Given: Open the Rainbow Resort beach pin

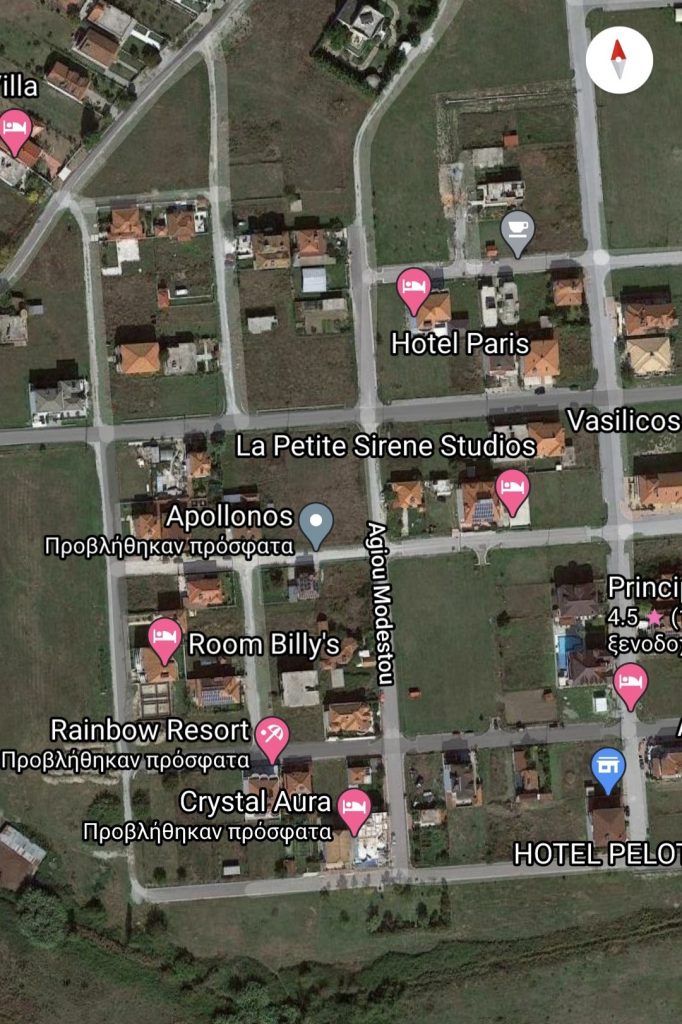Looking at the screenshot, I should (271, 737).
